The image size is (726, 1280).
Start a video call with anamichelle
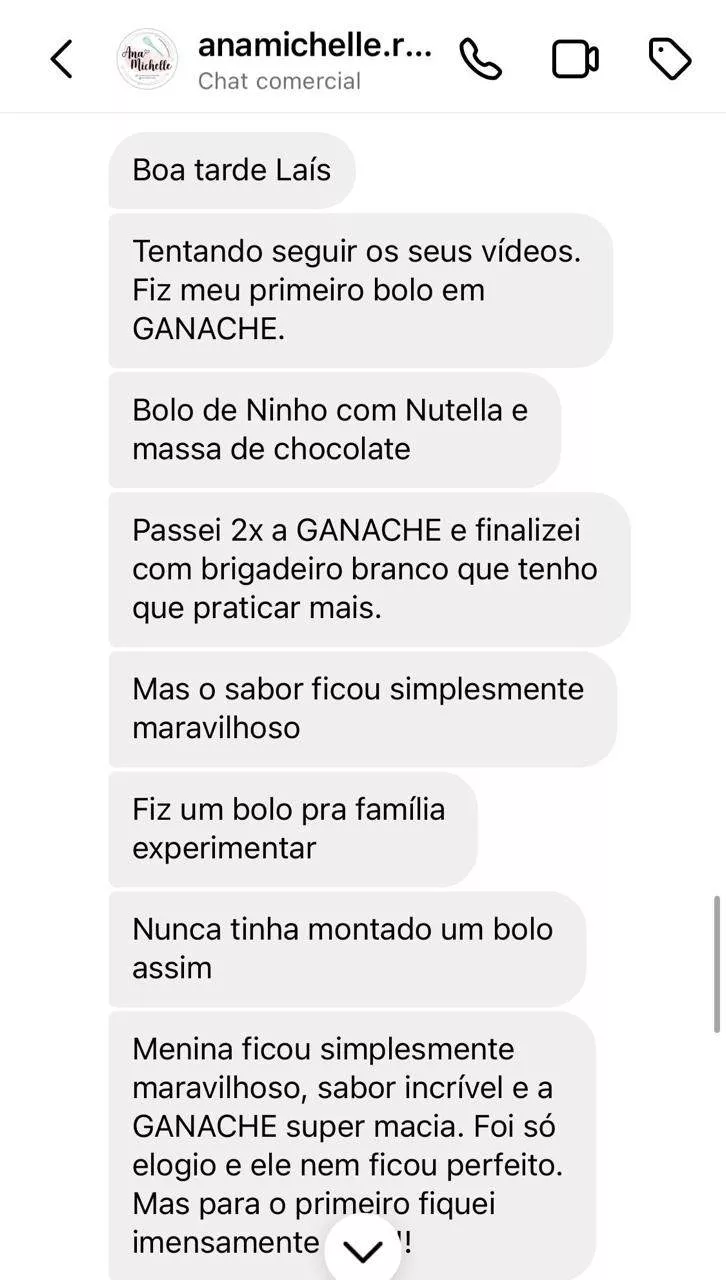(x=575, y=59)
